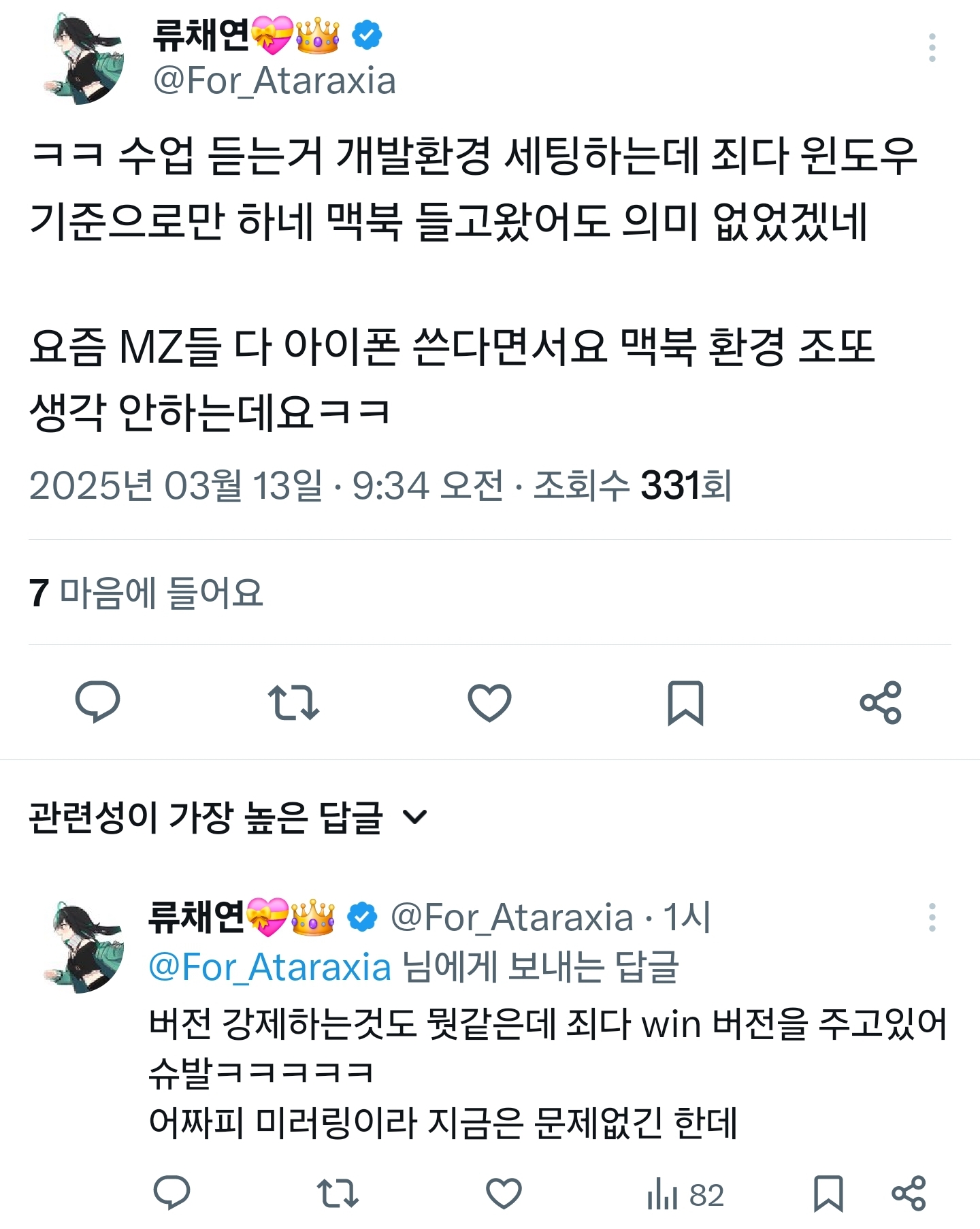Like the reply about win 버전

point(504,1194)
